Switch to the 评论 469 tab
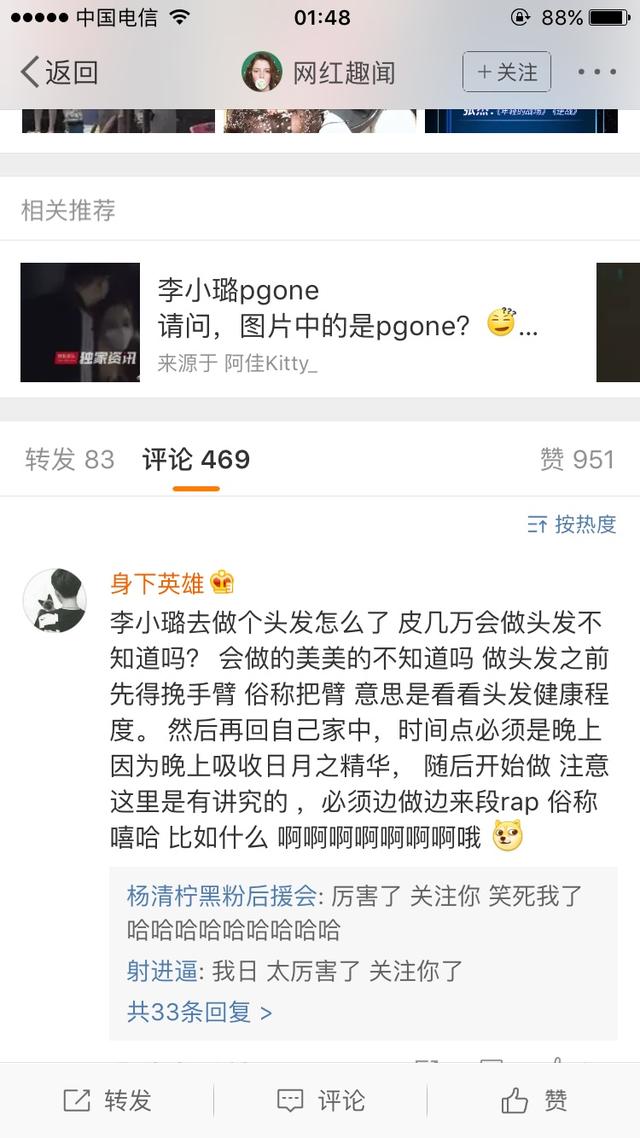Screen dimensions: 640x1138 pyautogui.click(x=196, y=459)
